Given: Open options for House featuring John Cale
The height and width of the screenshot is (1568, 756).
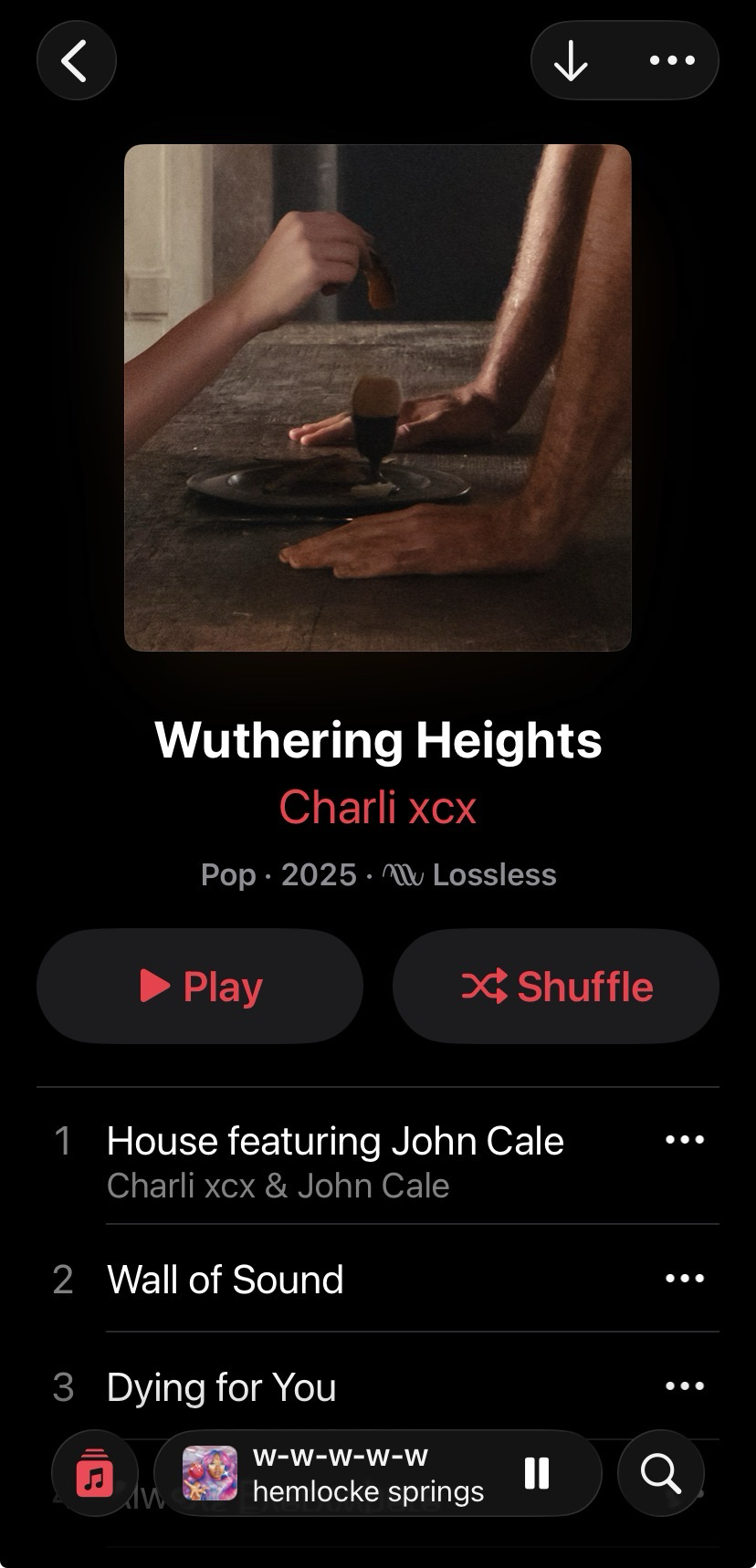Looking at the screenshot, I should click(x=685, y=1140).
